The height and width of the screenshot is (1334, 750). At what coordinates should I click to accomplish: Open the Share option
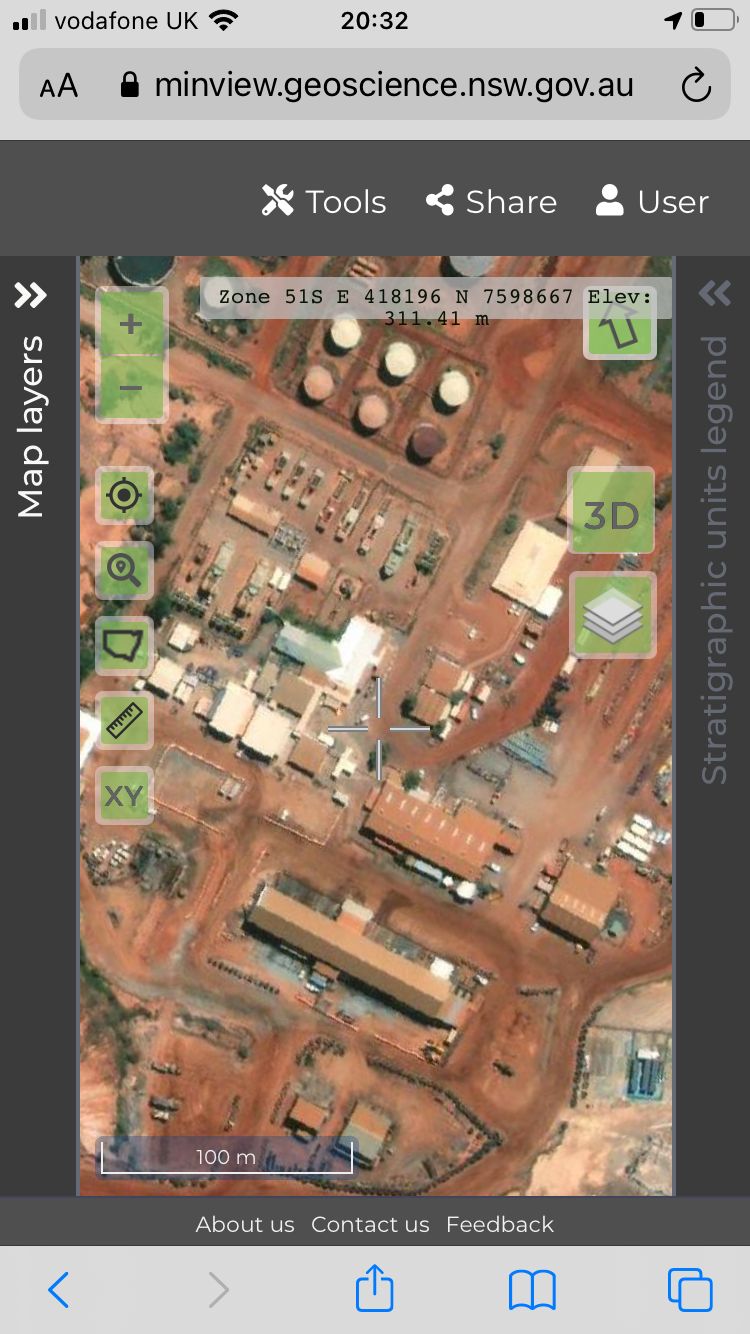point(491,201)
